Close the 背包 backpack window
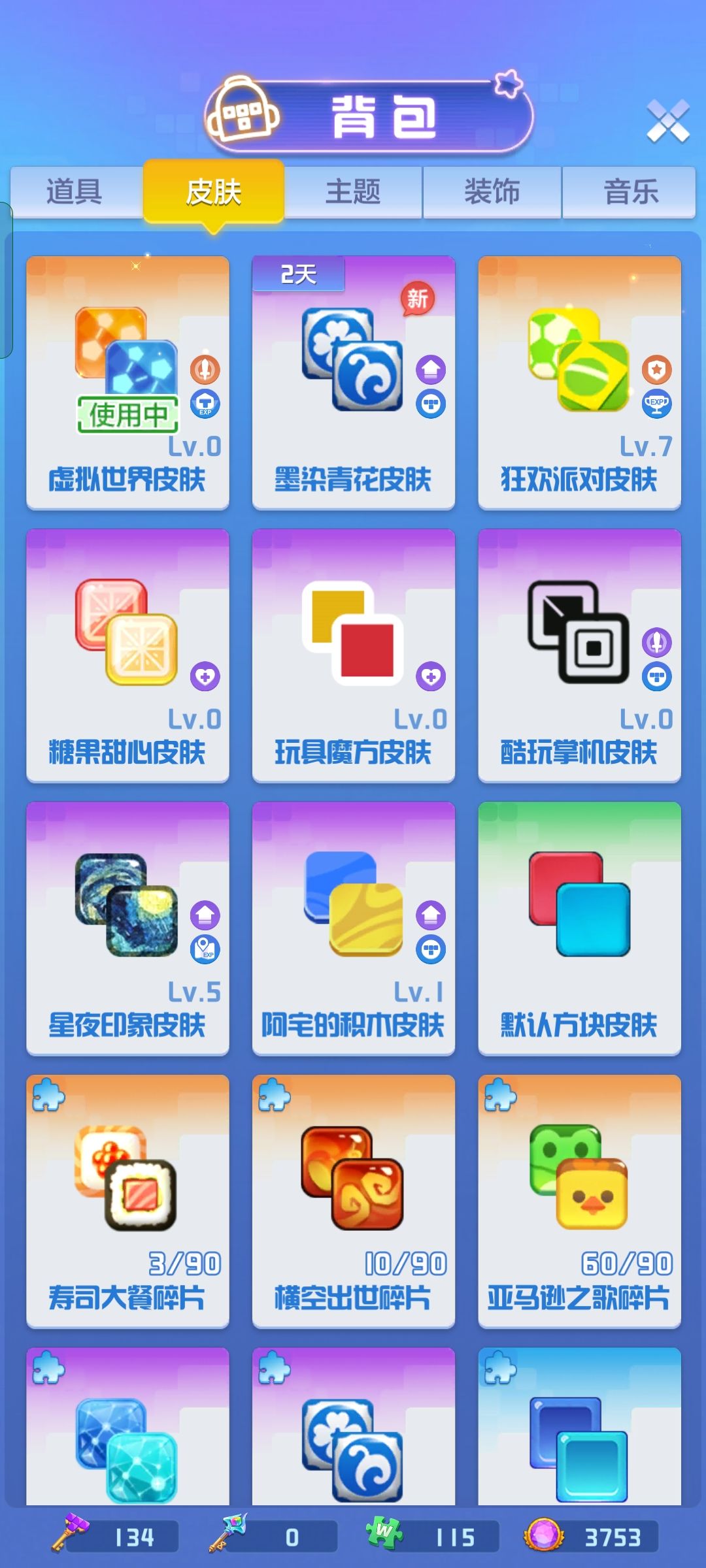 (x=667, y=121)
